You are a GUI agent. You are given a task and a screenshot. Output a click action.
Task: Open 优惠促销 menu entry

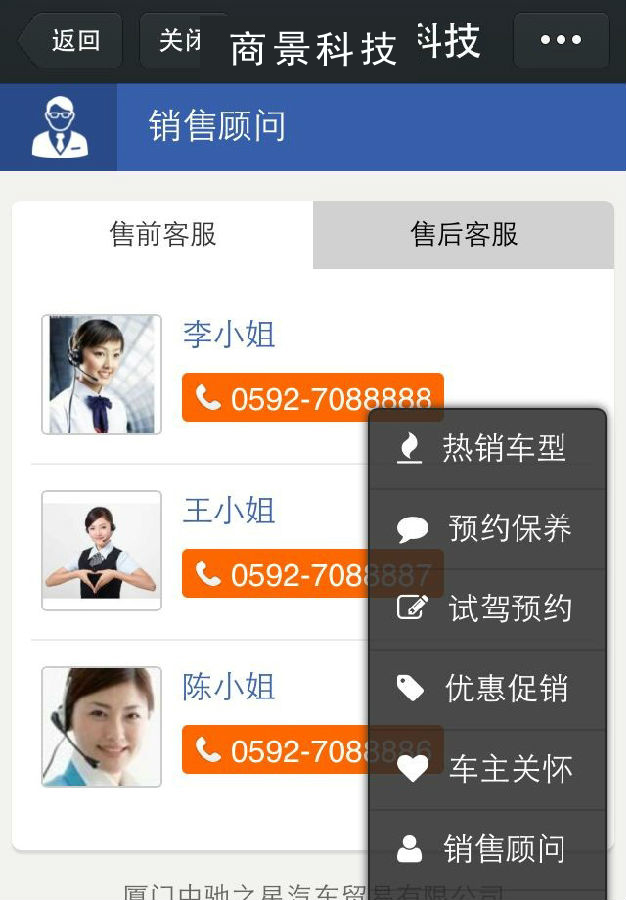[488, 689]
